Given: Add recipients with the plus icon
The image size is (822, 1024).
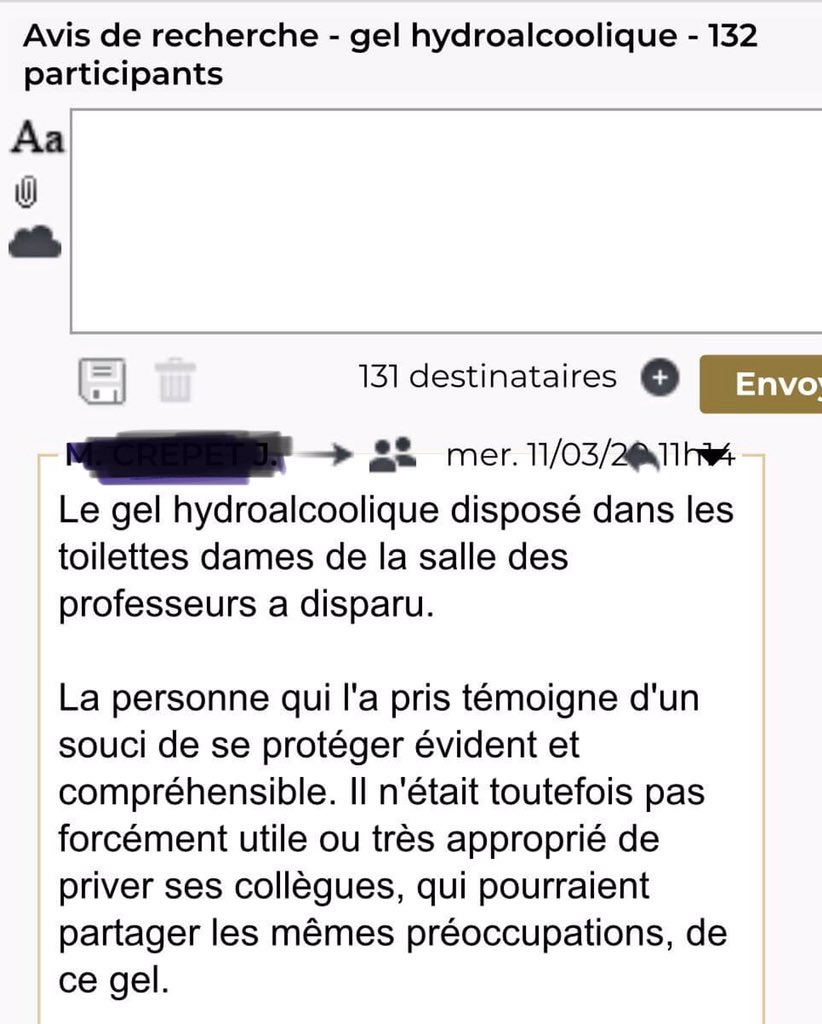Looking at the screenshot, I should pos(659,377).
